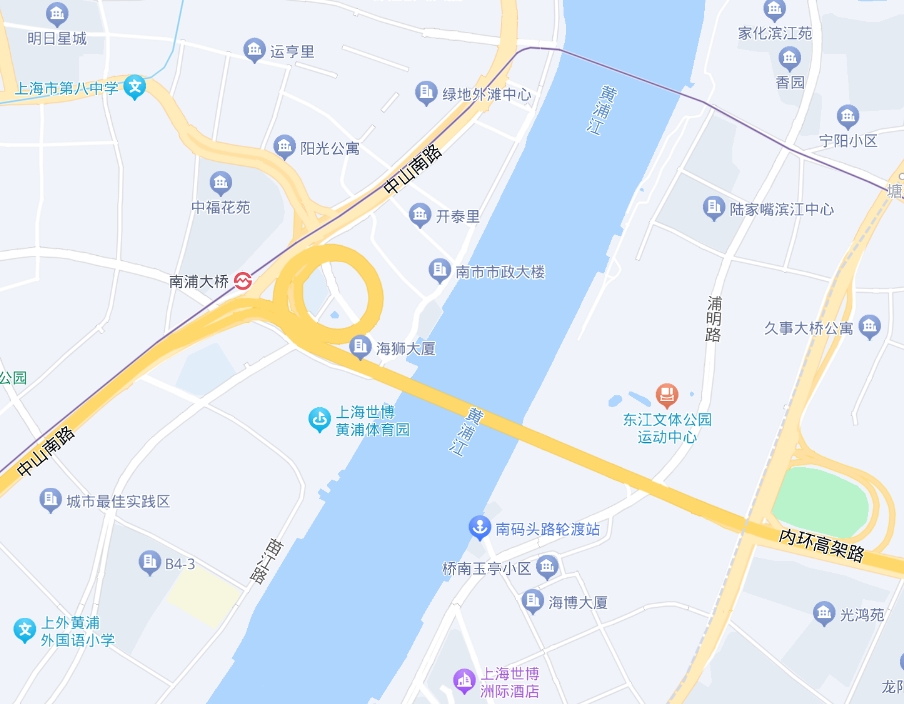Open the 上海市第八中学 school marker
The width and height of the screenshot is (904, 704).
pyautogui.click(x=135, y=88)
